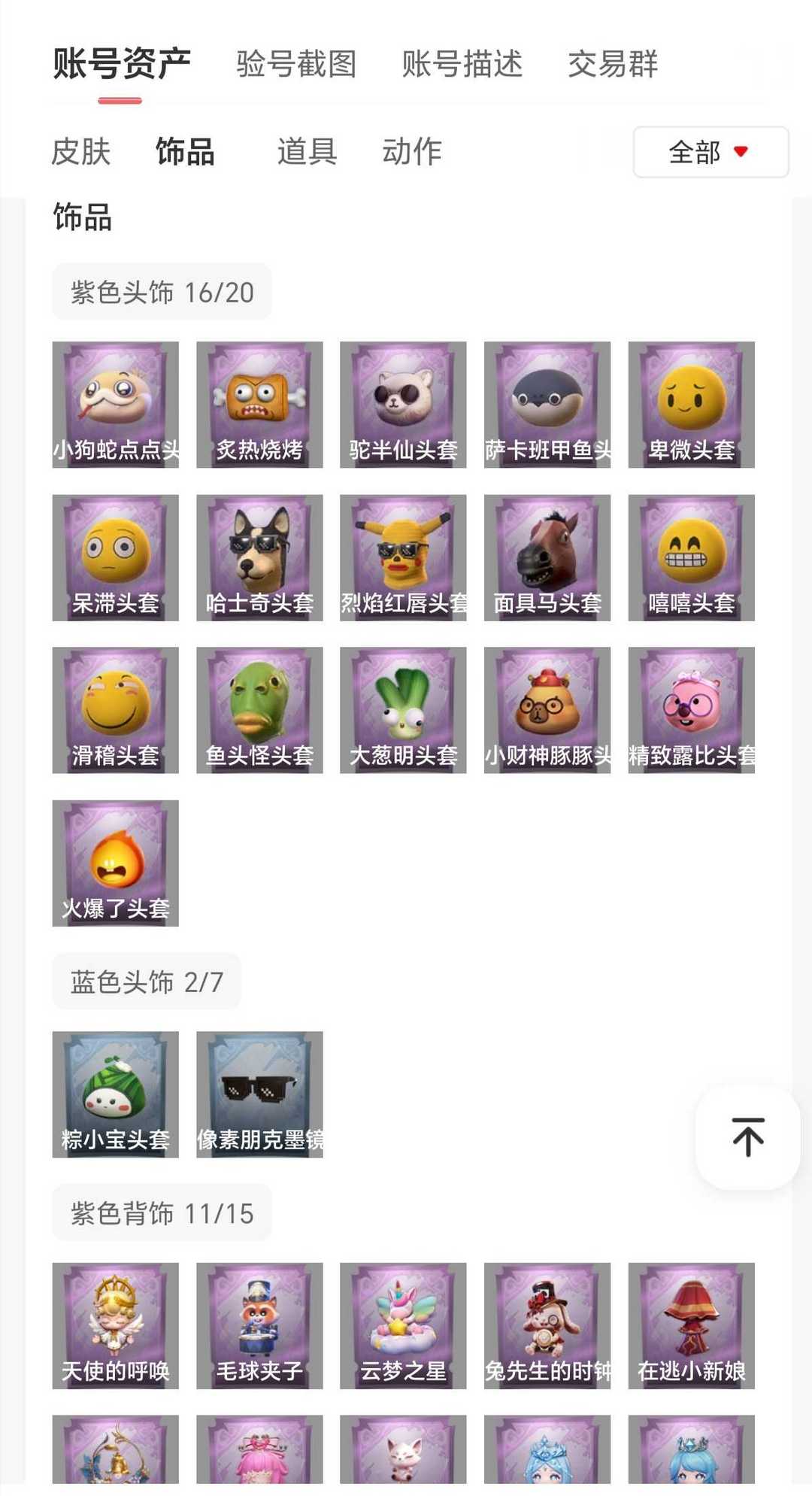Tap the back-to-top arrow button
Viewport: 812px width, 1496px height.
[x=748, y=1136]
